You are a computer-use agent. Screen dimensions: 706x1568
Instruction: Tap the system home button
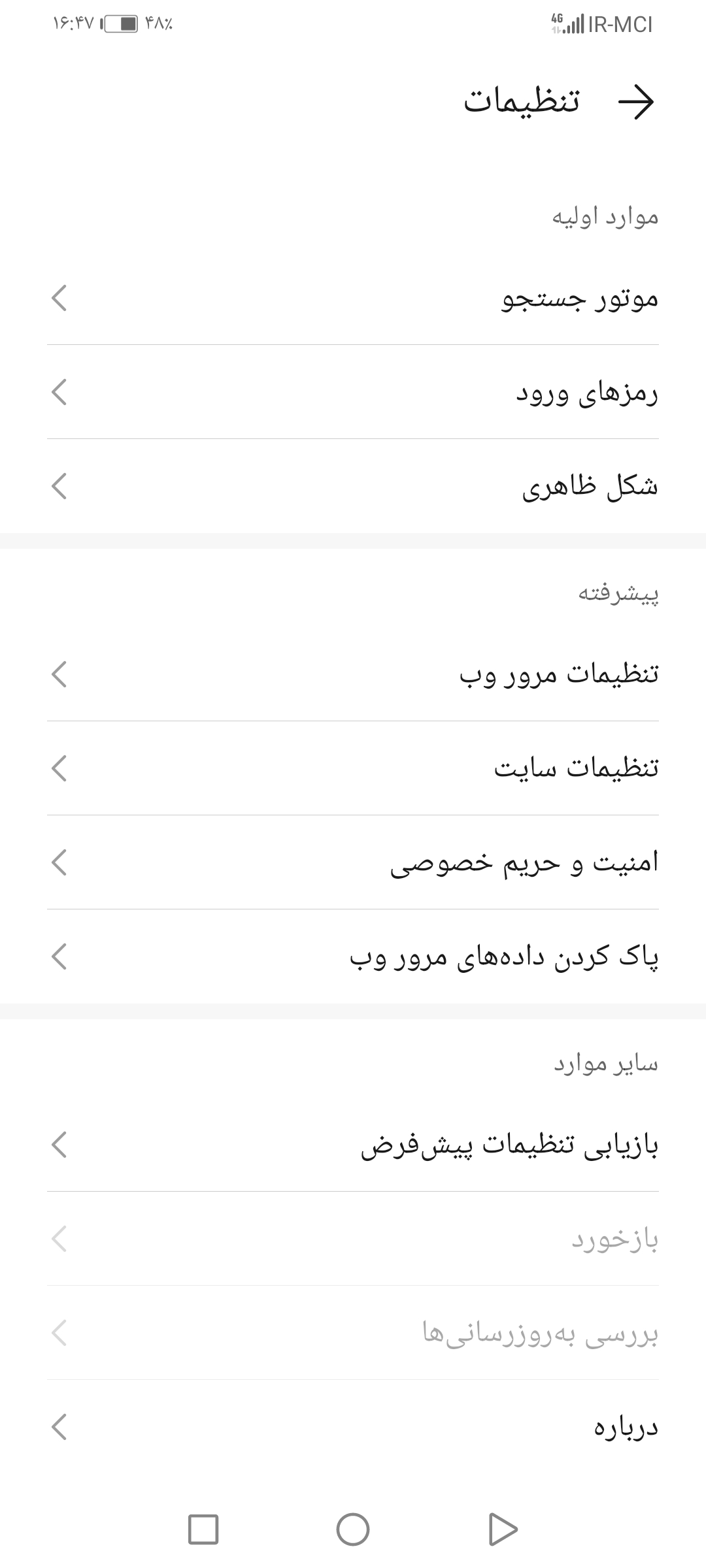point(353,1529)
